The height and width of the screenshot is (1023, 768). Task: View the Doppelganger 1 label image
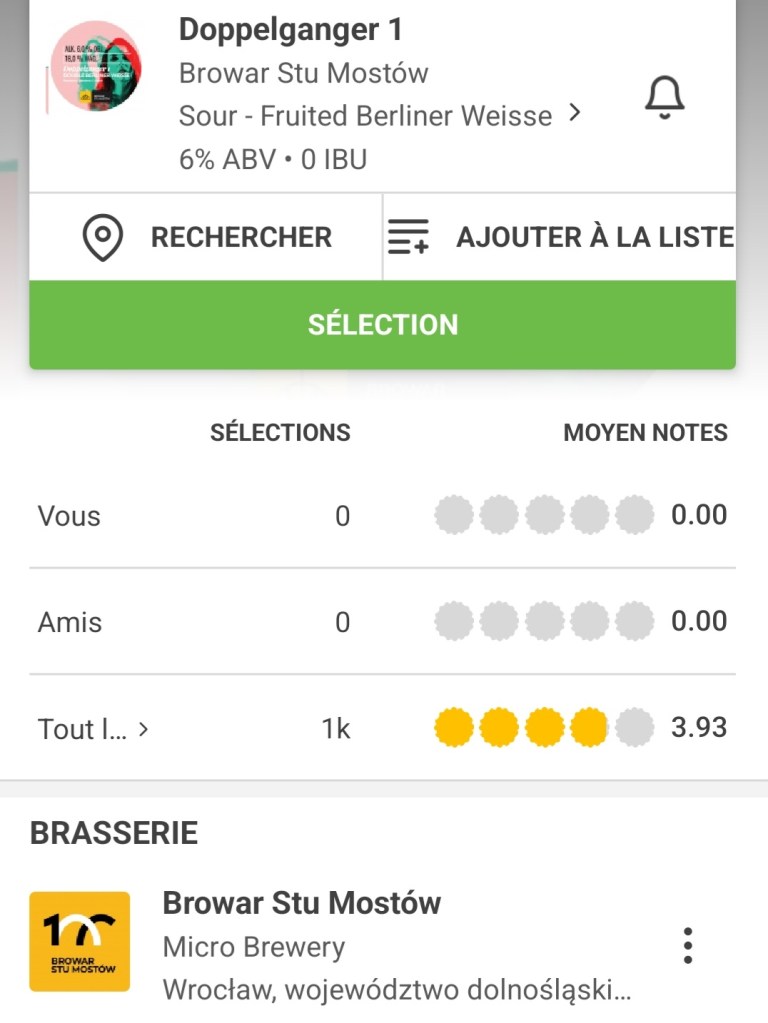95,67
